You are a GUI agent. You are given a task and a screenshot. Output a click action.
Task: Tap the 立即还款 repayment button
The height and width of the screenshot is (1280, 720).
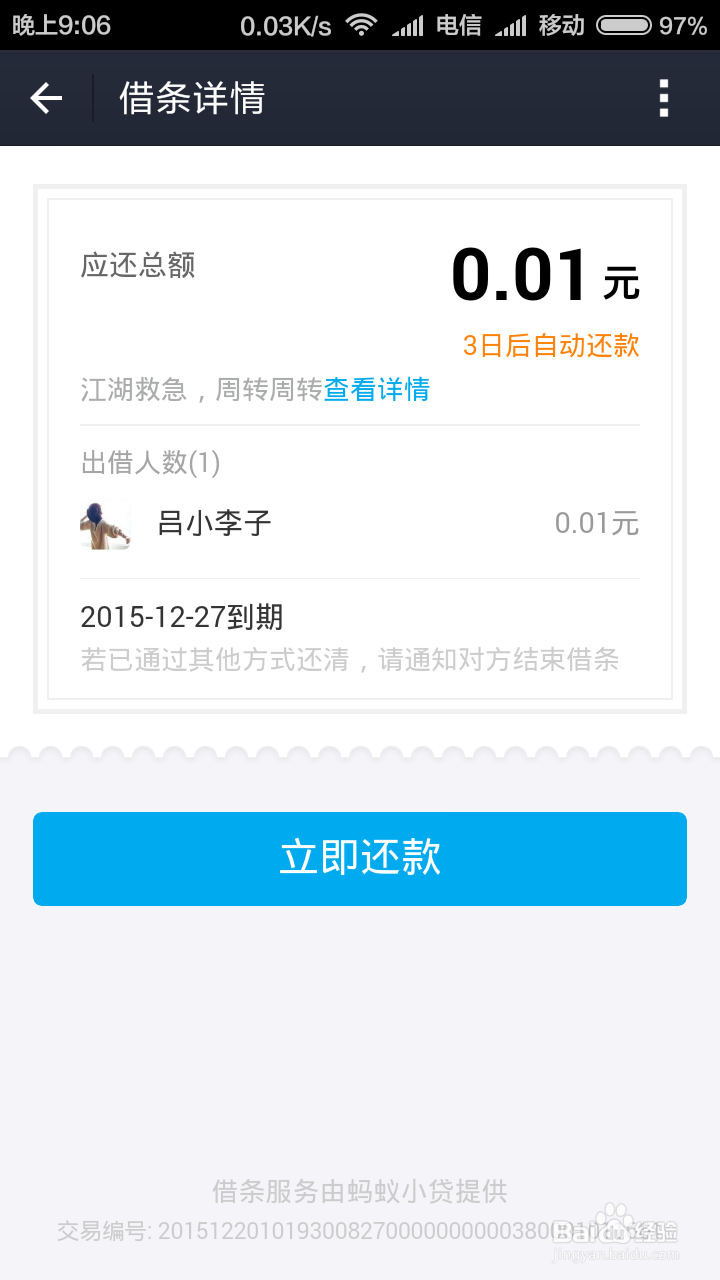pyautogui.click(x=360, y=858)
